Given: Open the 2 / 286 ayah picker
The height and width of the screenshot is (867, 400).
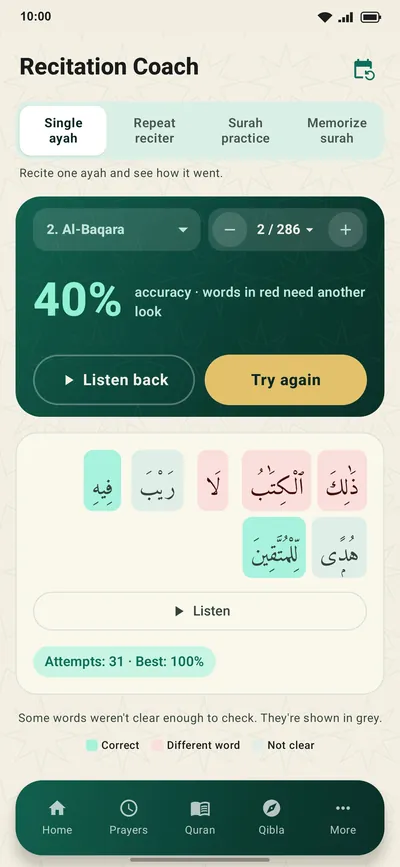Looking at the screenshot, I should (285, 229).
